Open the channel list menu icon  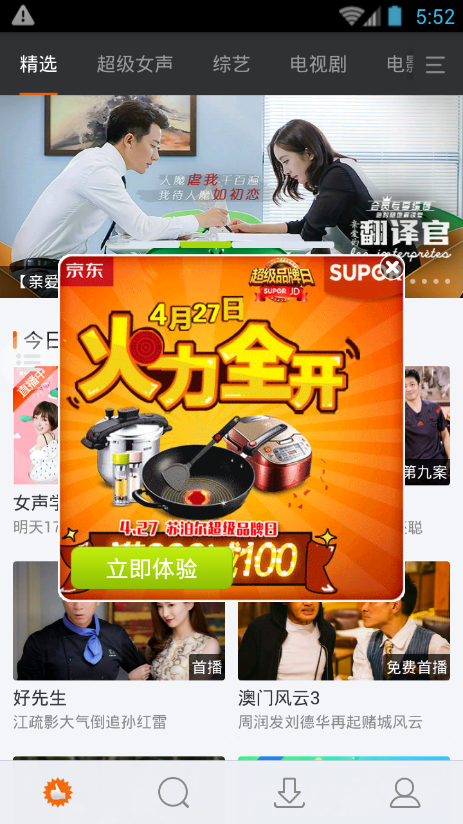coord(435,64)
